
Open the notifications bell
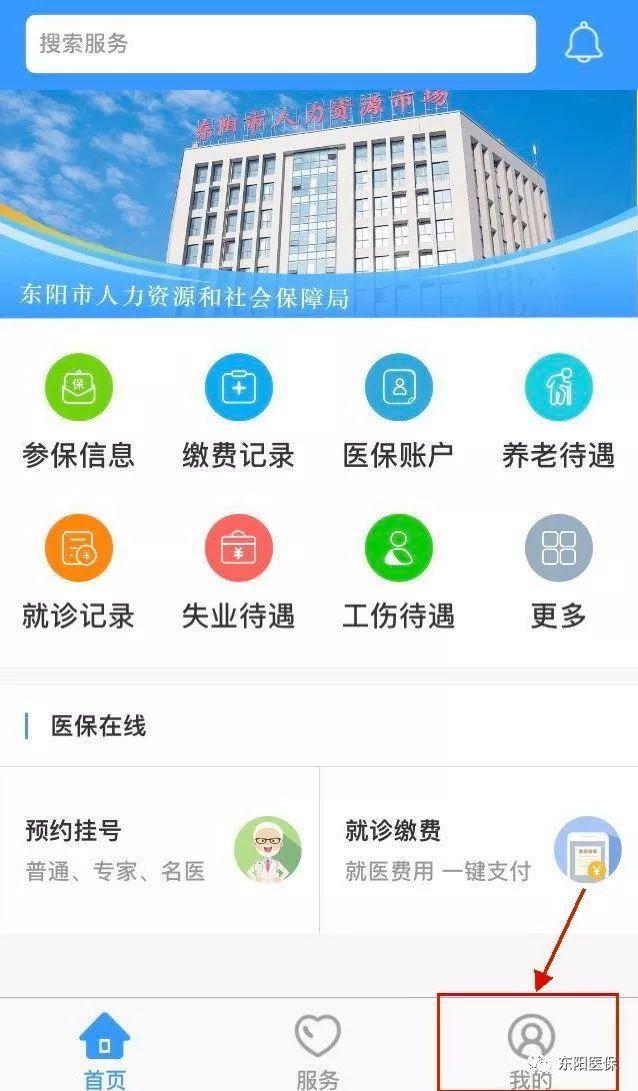pyautogui.click(x=586, y=43)
